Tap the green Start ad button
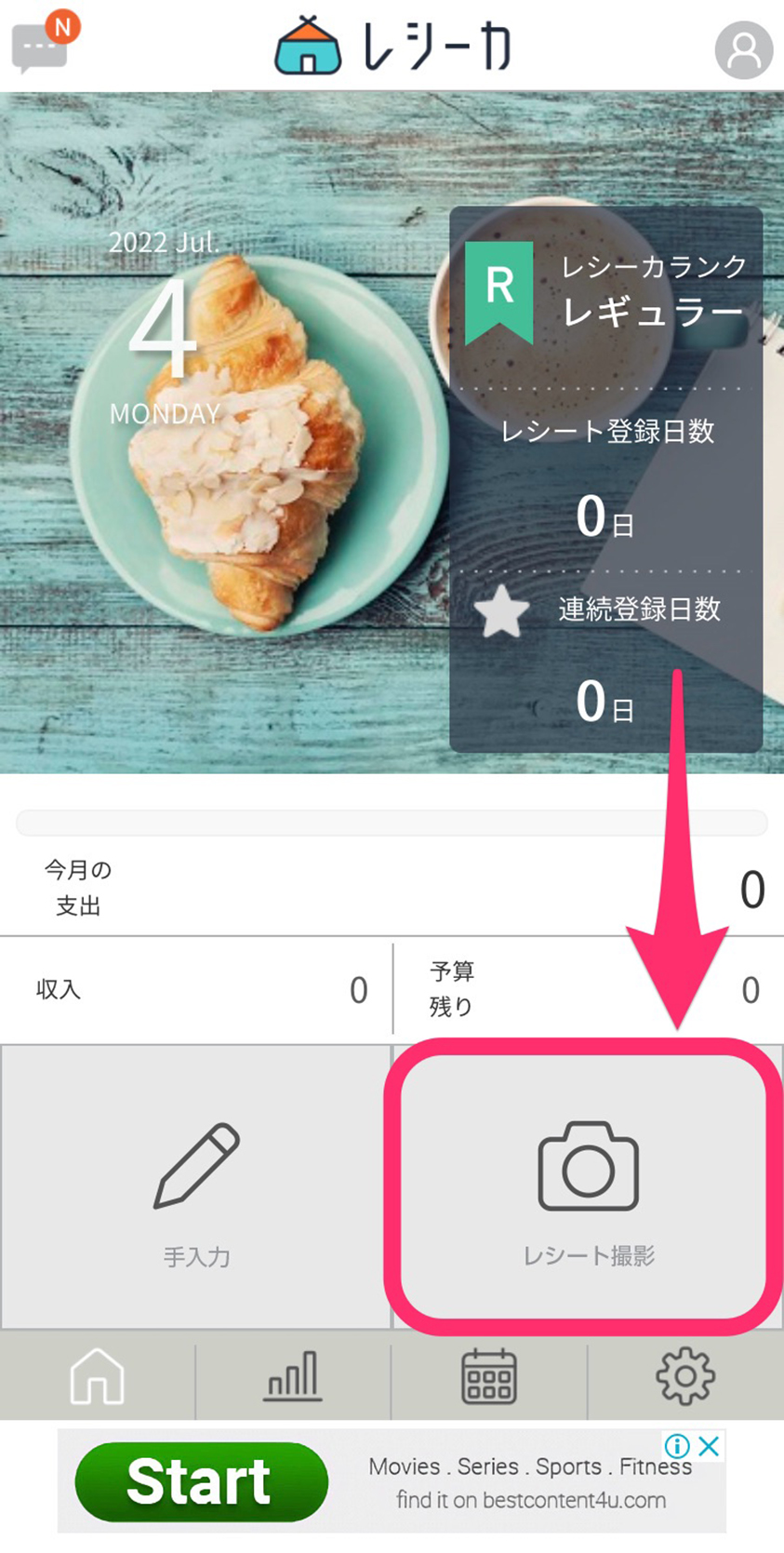This screenshot has width=784, height=1553. 201,1481
